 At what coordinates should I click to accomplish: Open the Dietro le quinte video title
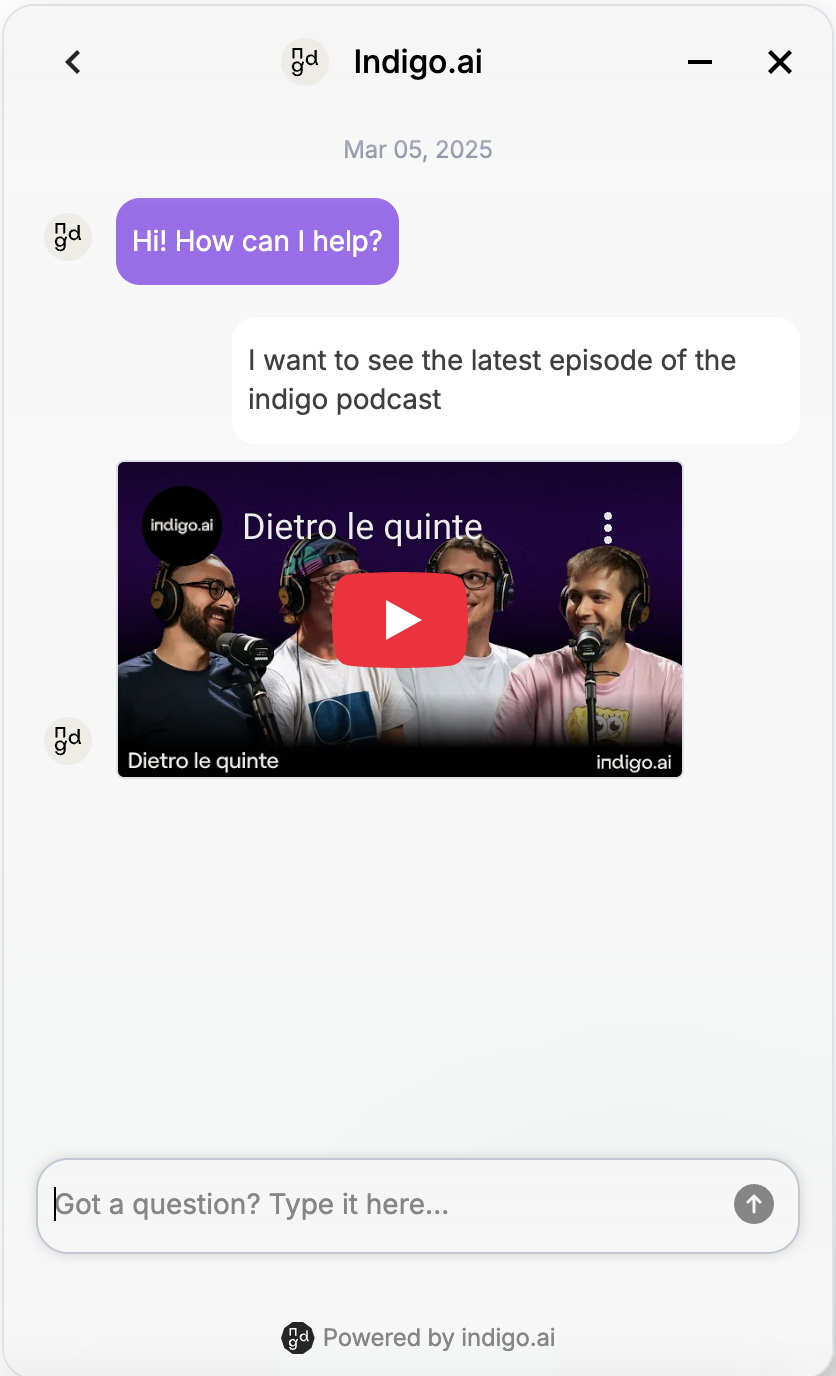363,527
